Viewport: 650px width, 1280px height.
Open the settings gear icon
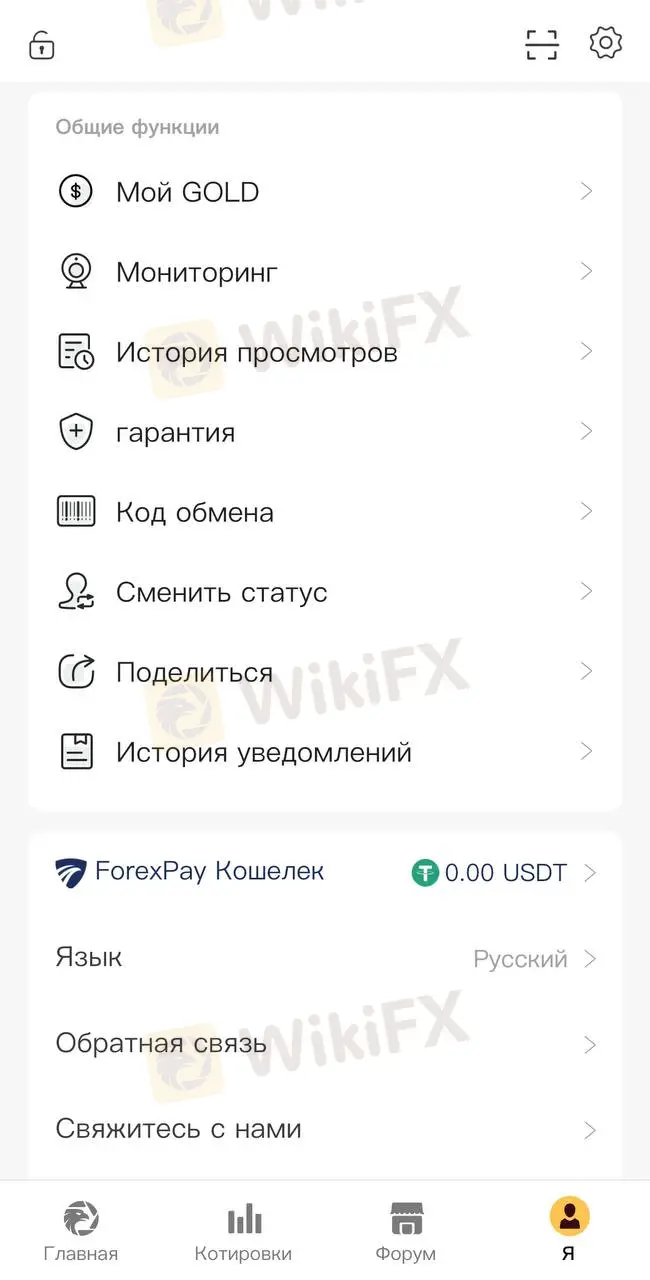606,43
